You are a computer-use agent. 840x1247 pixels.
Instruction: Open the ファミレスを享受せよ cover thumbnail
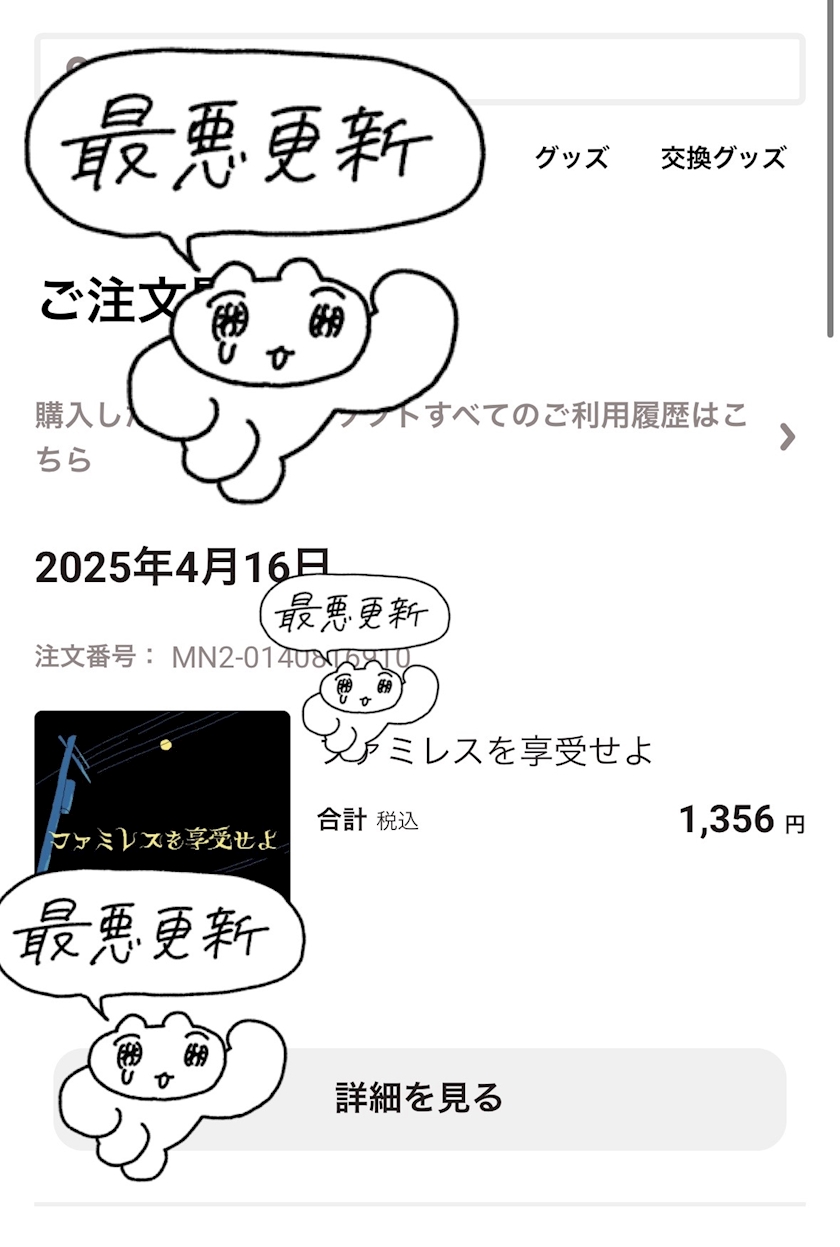click(x=162, y=808)
